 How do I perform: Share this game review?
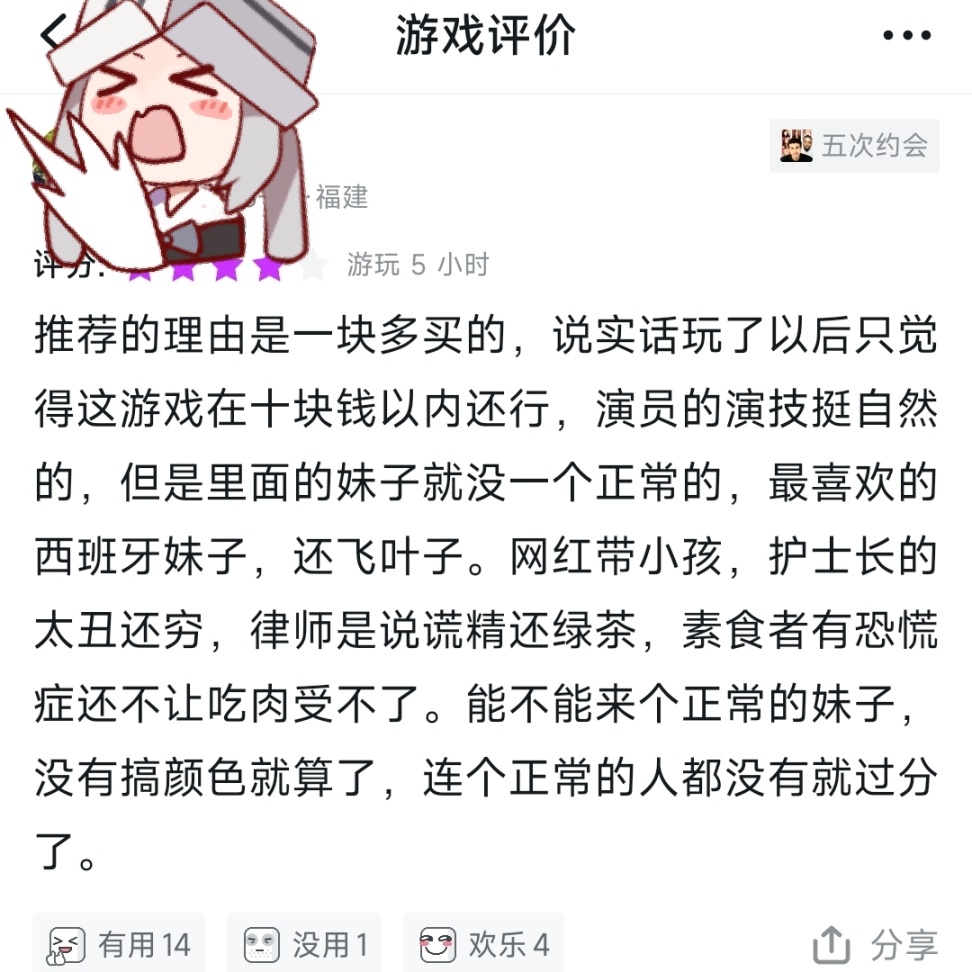tap(876, 943)
